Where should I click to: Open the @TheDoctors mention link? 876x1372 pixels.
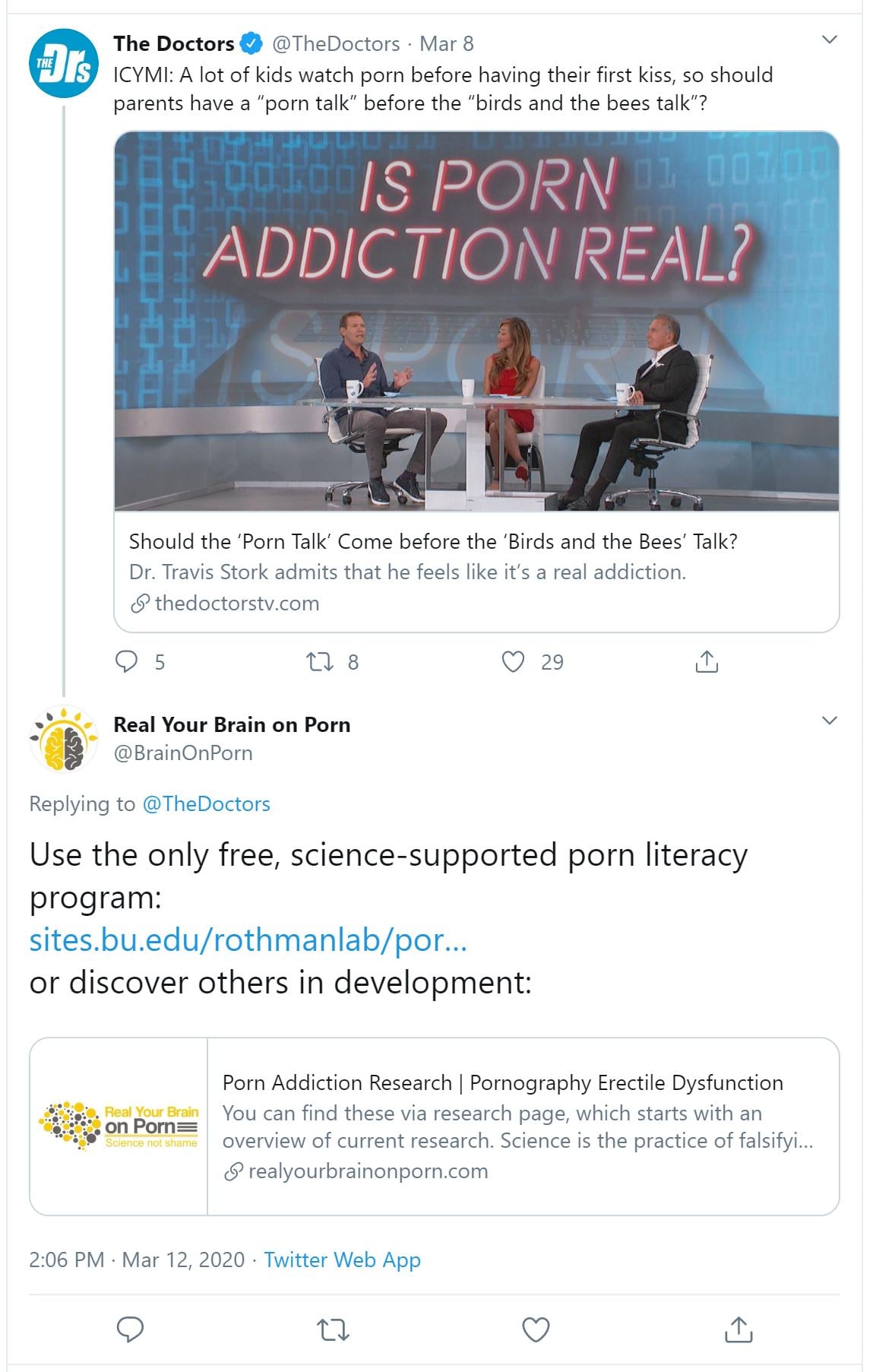point(206,804)
